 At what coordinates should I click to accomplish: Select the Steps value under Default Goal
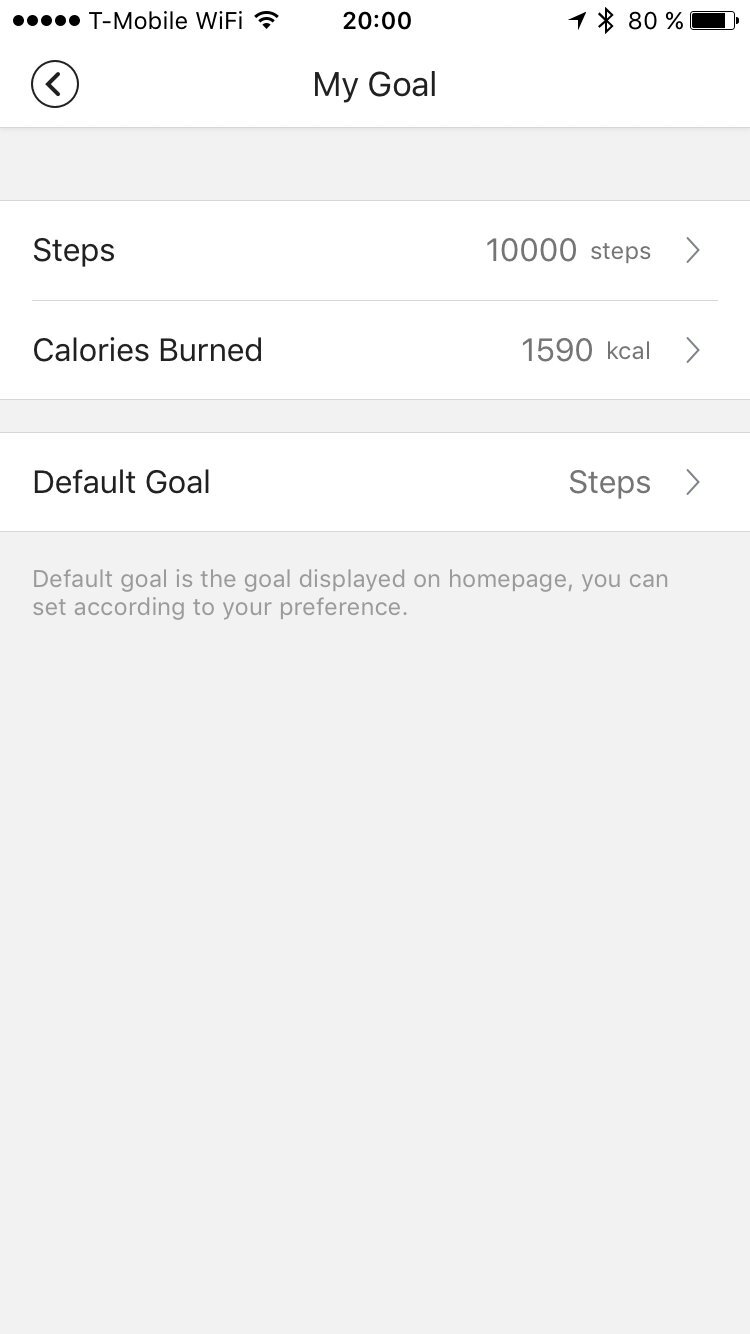(x=610, y=482)
